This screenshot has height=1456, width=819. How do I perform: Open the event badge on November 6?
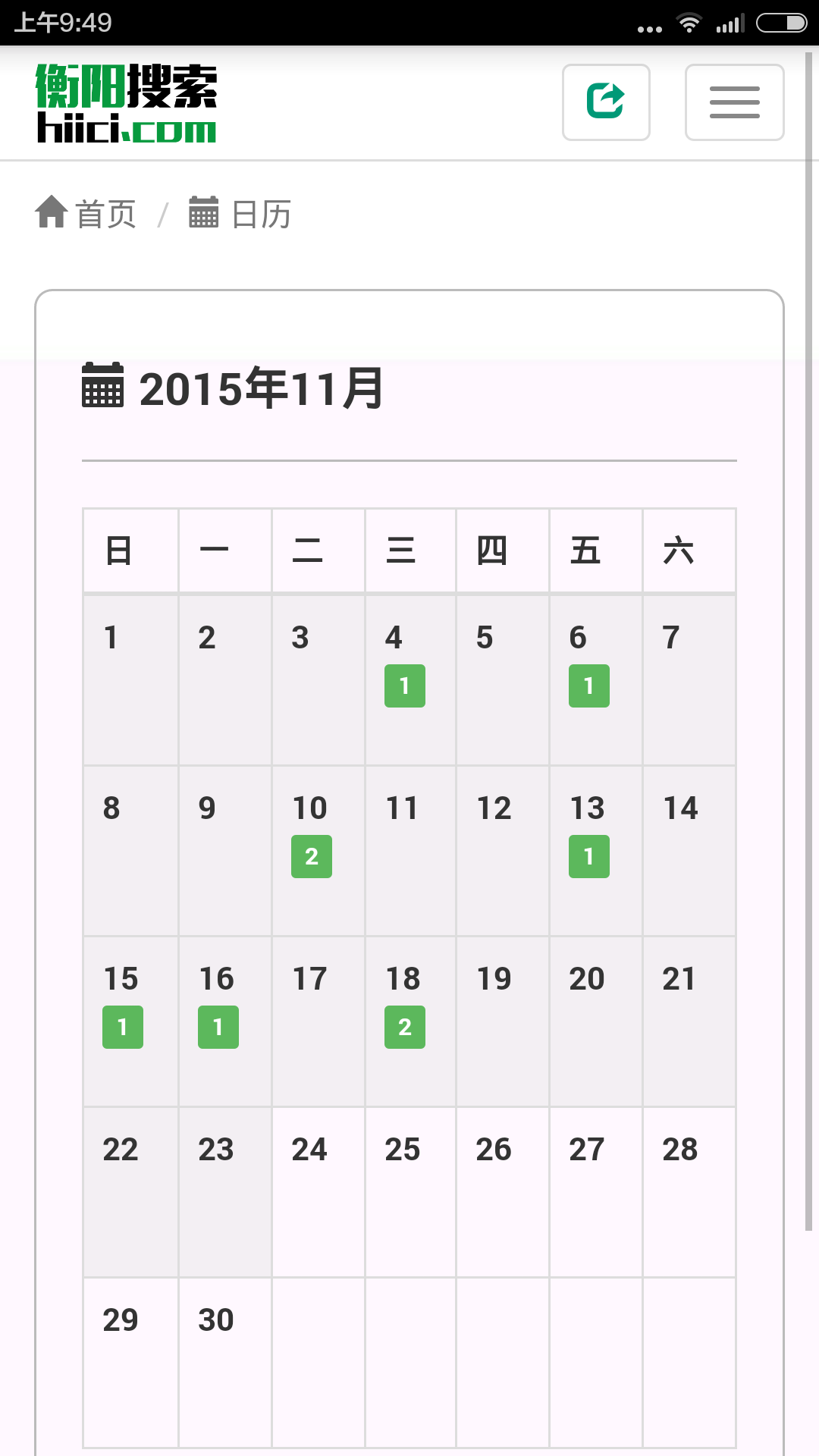pyautogui.click(x=588, y=686)
